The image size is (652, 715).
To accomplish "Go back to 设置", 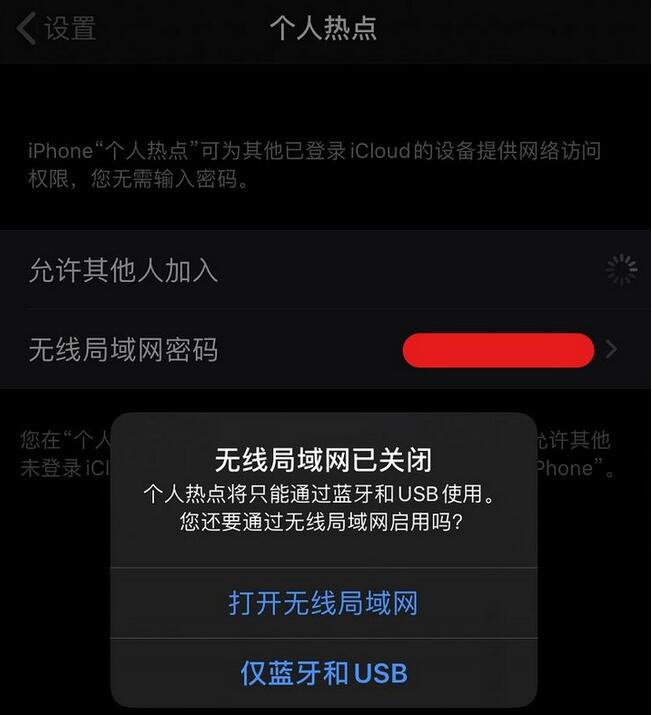I will (x=57, y=28).
